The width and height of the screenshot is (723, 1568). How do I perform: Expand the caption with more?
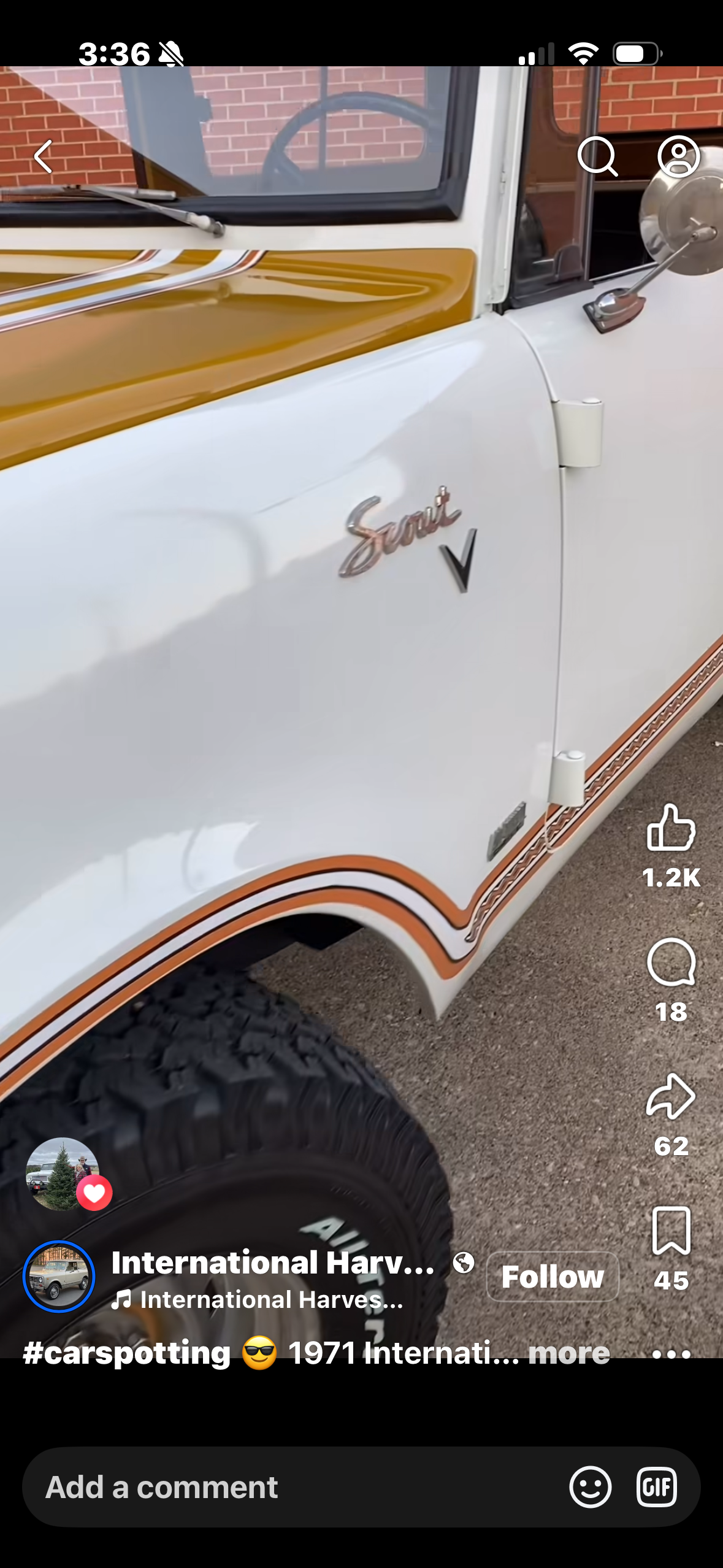click(x=568, y=1353)
